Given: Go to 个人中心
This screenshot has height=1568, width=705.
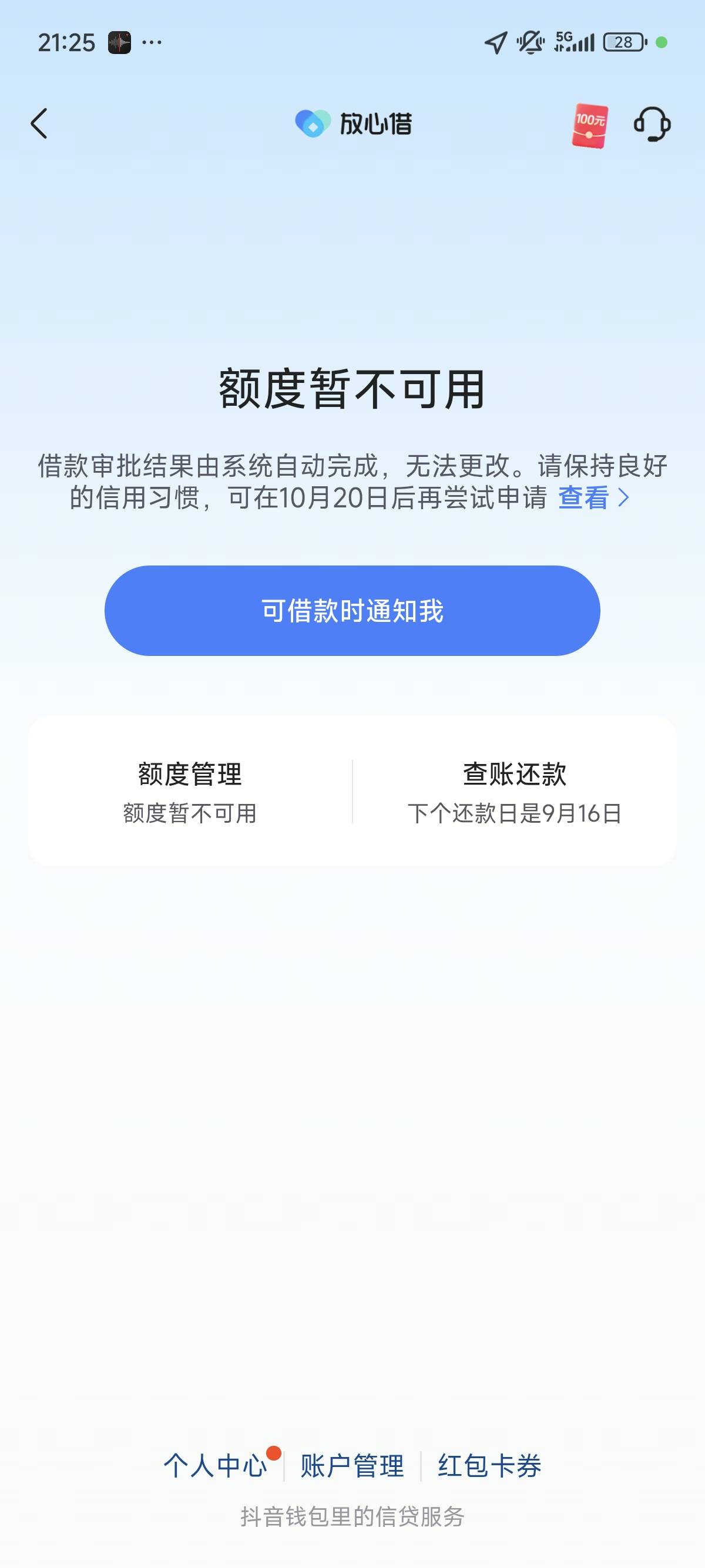Looking at the screenshot, I should point(215,1466).
